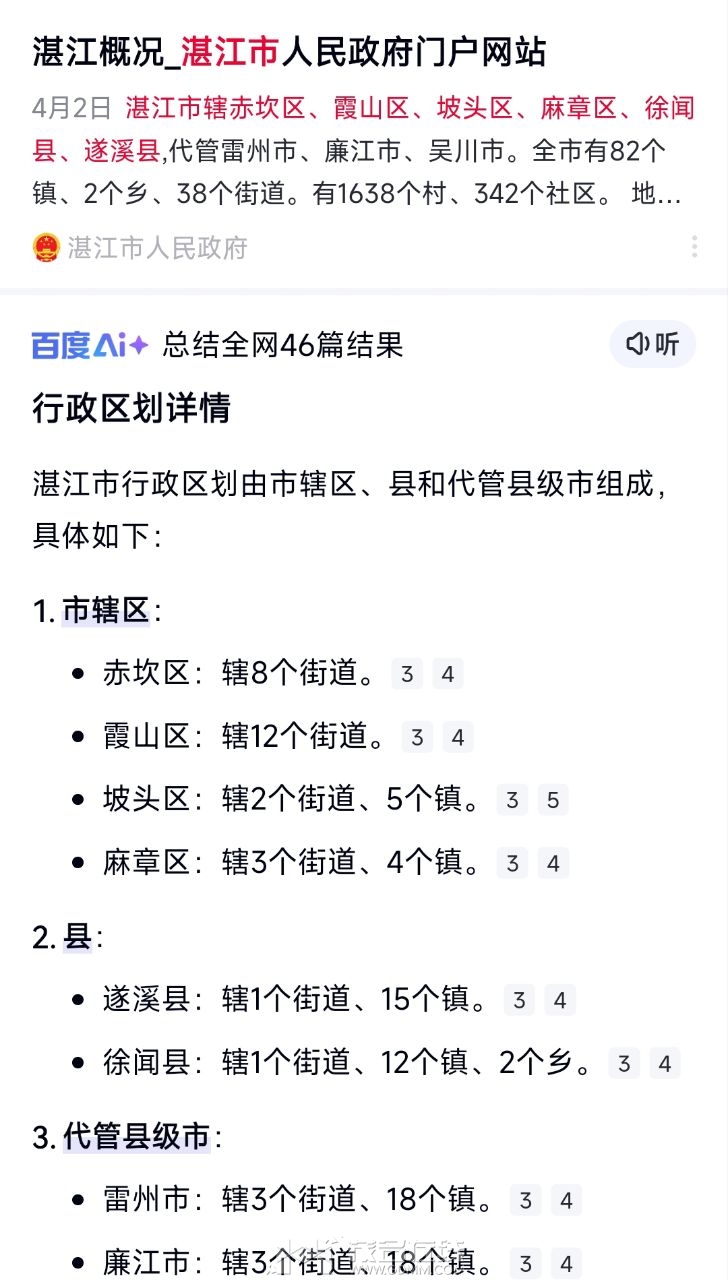Open citation 4 after 遂溪县
Viewport: 728px width, 1280px height.
coord(559,1000)
